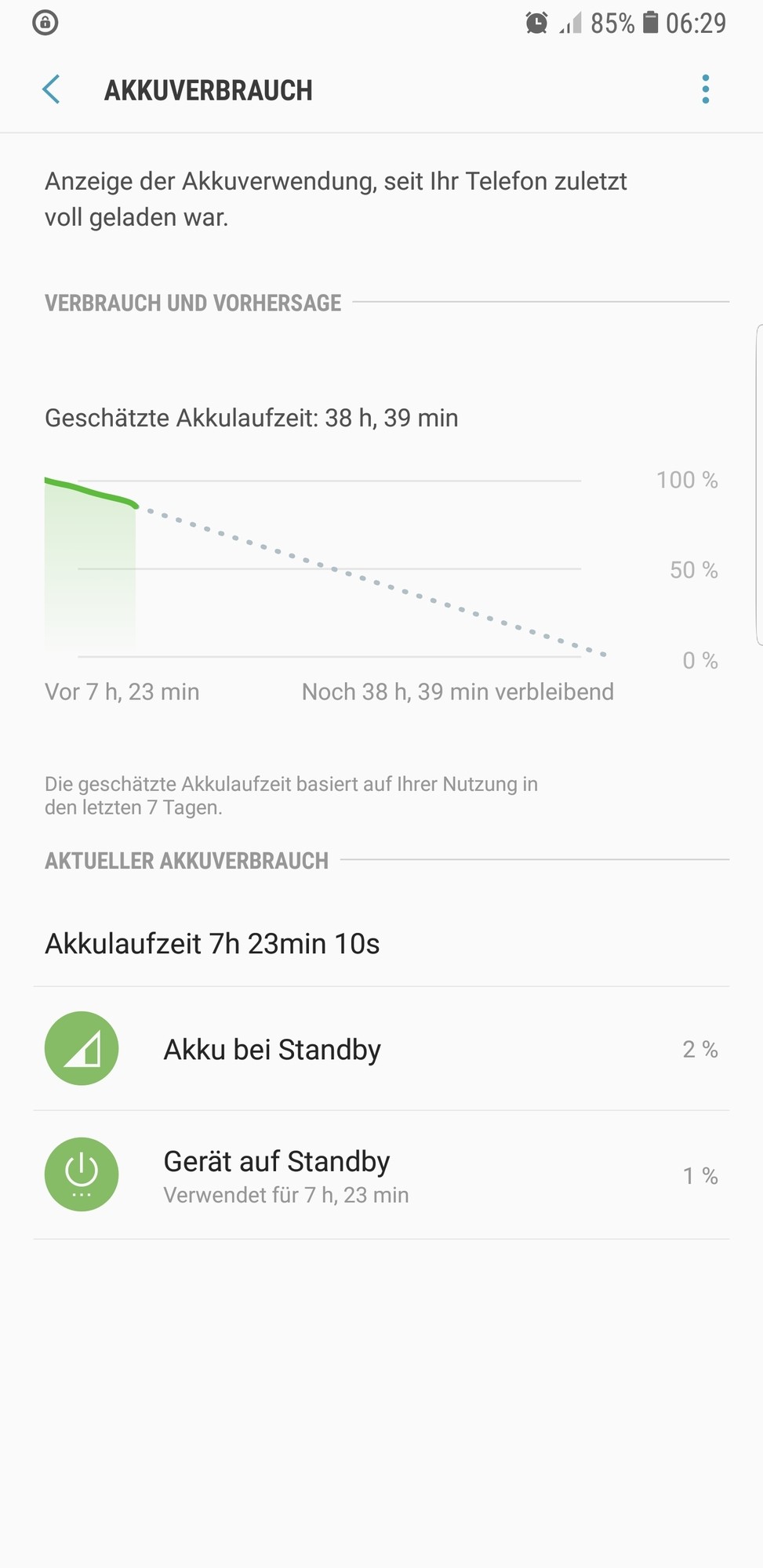Open Gerät auf Standby details
This screenshot has width=763, height=1568.
point(381,1175)
